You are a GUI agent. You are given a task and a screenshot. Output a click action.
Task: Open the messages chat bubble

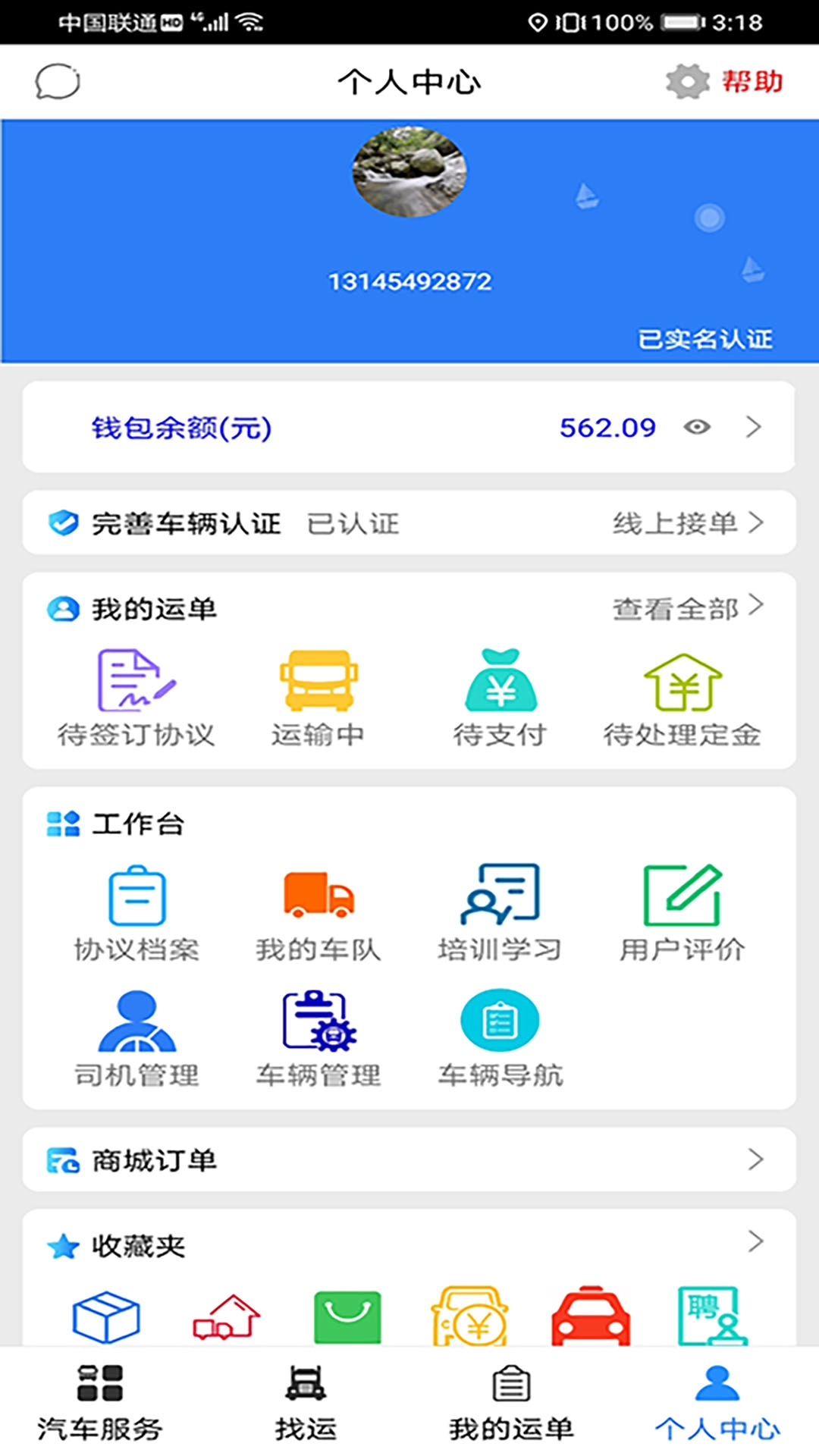57,82
